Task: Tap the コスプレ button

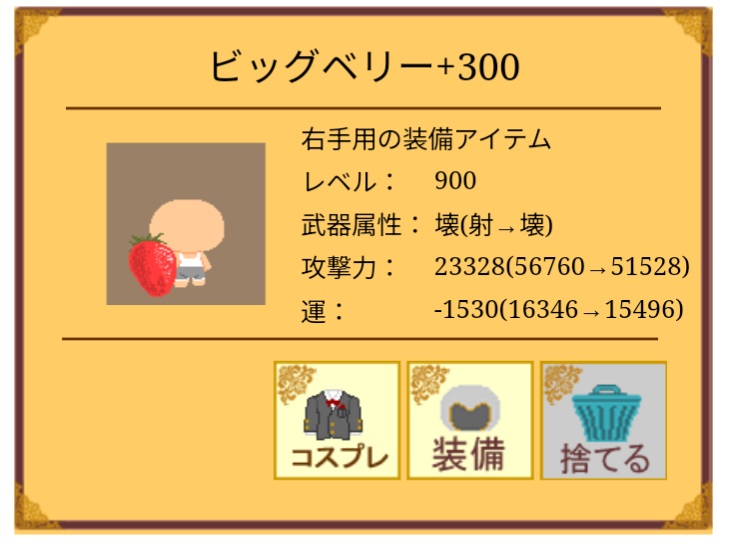Action: 337,421
